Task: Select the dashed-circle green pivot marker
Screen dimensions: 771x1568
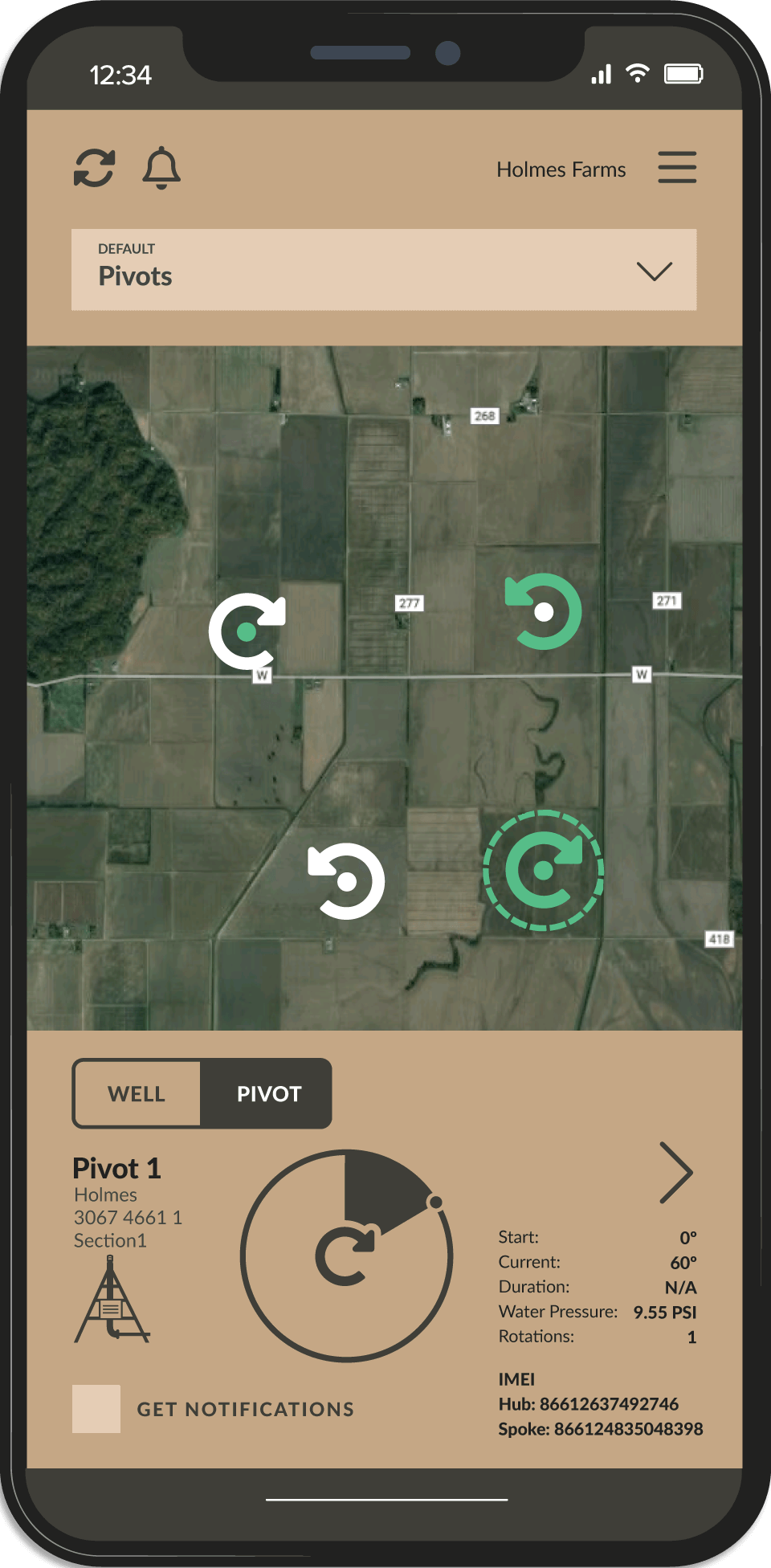Action: click(544, 870)
